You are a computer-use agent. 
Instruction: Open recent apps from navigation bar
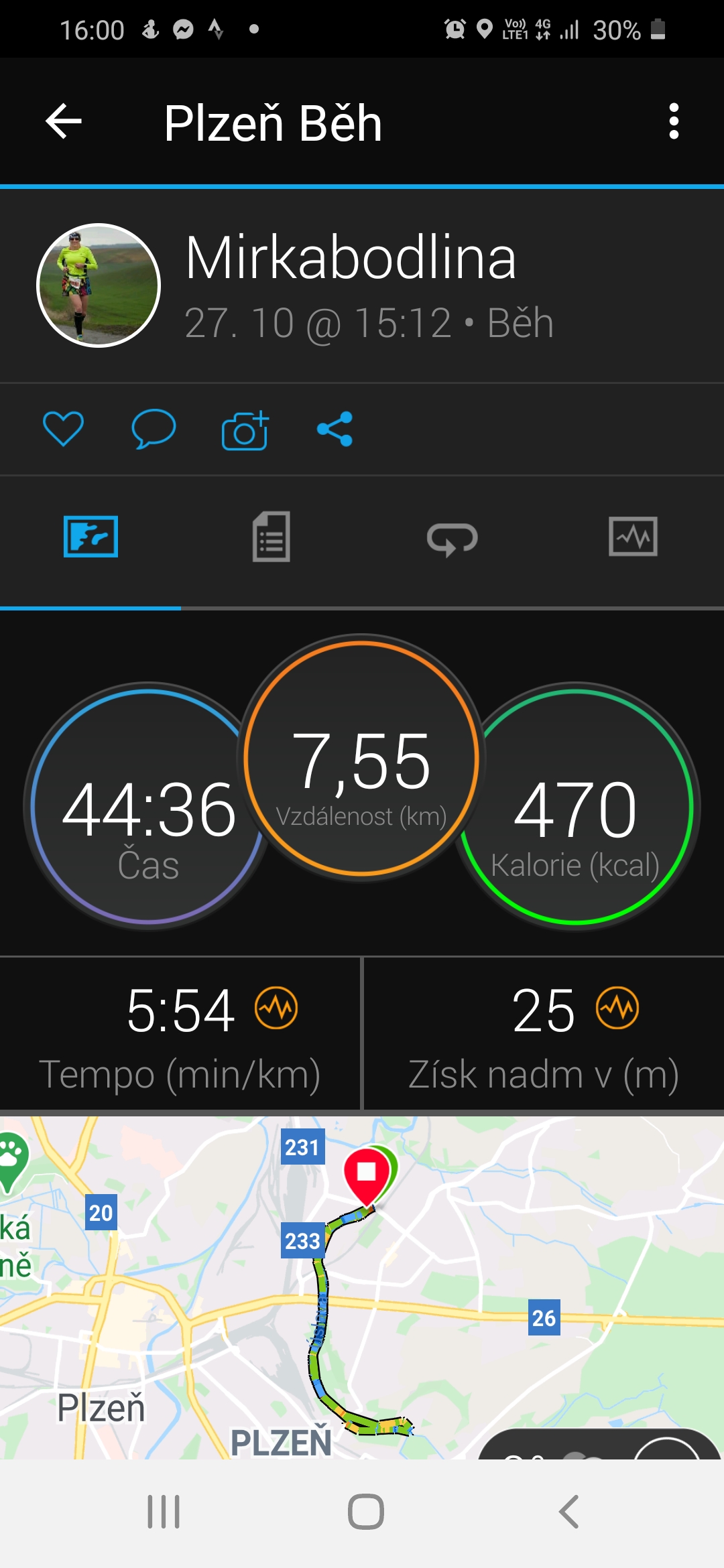pos(164,1512)
